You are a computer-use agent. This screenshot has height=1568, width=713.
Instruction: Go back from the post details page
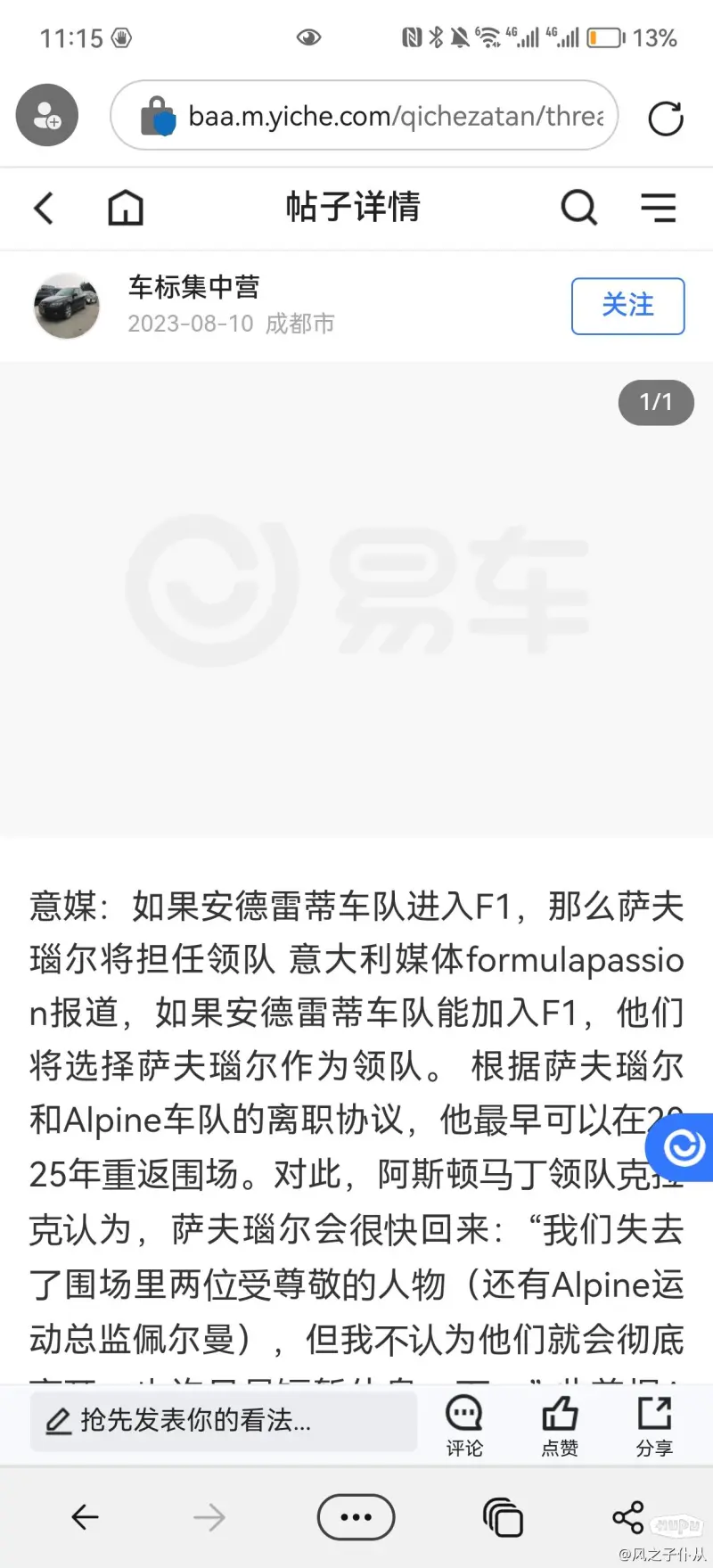click(44, 209)
